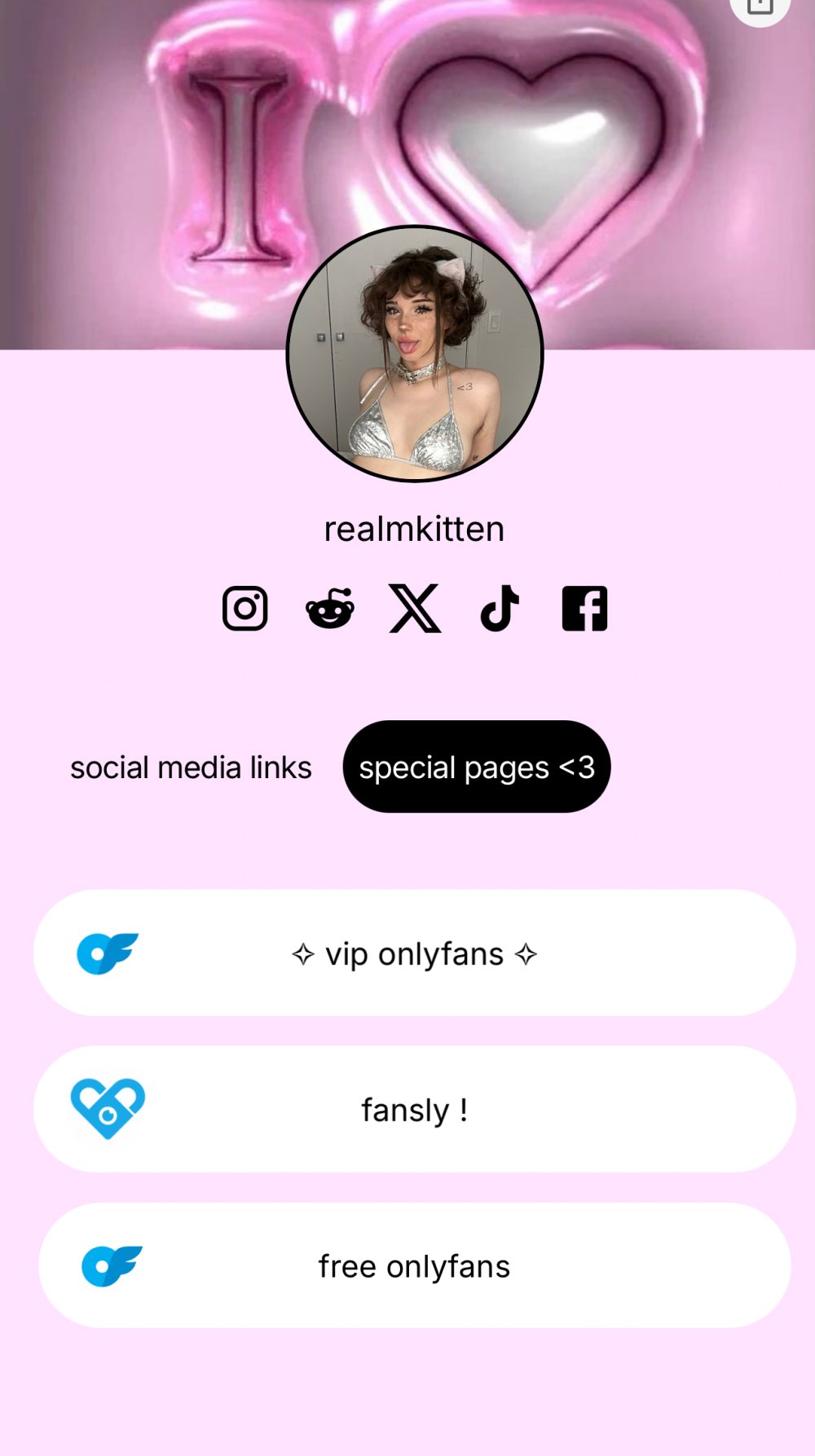Open the free onlyfans link
Viewport: 815px width, 1456px height.
click(x=414, y=1266)
